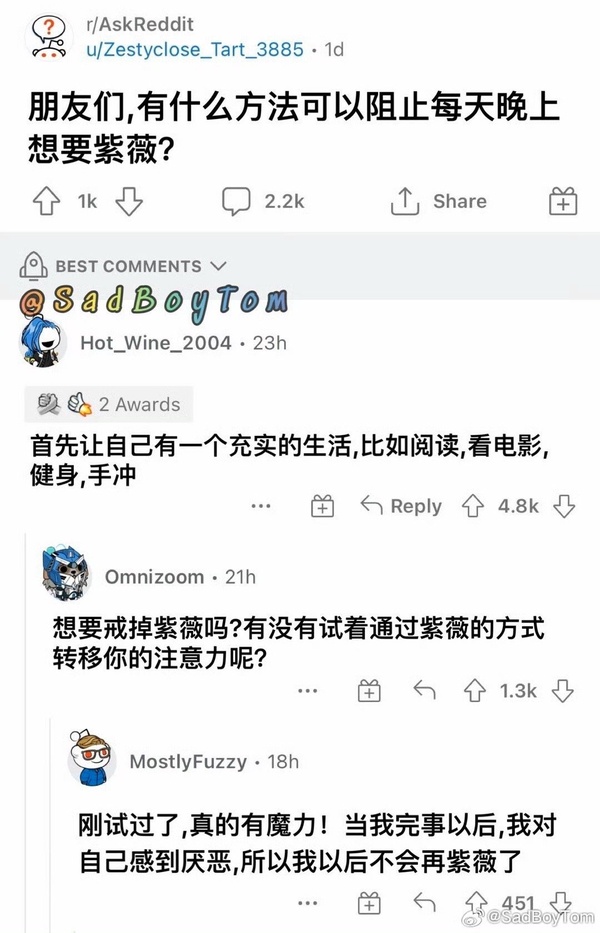The height and width of the screenshot is (933, 600).
Task: Share this post
Action: (x=438, y=201)
